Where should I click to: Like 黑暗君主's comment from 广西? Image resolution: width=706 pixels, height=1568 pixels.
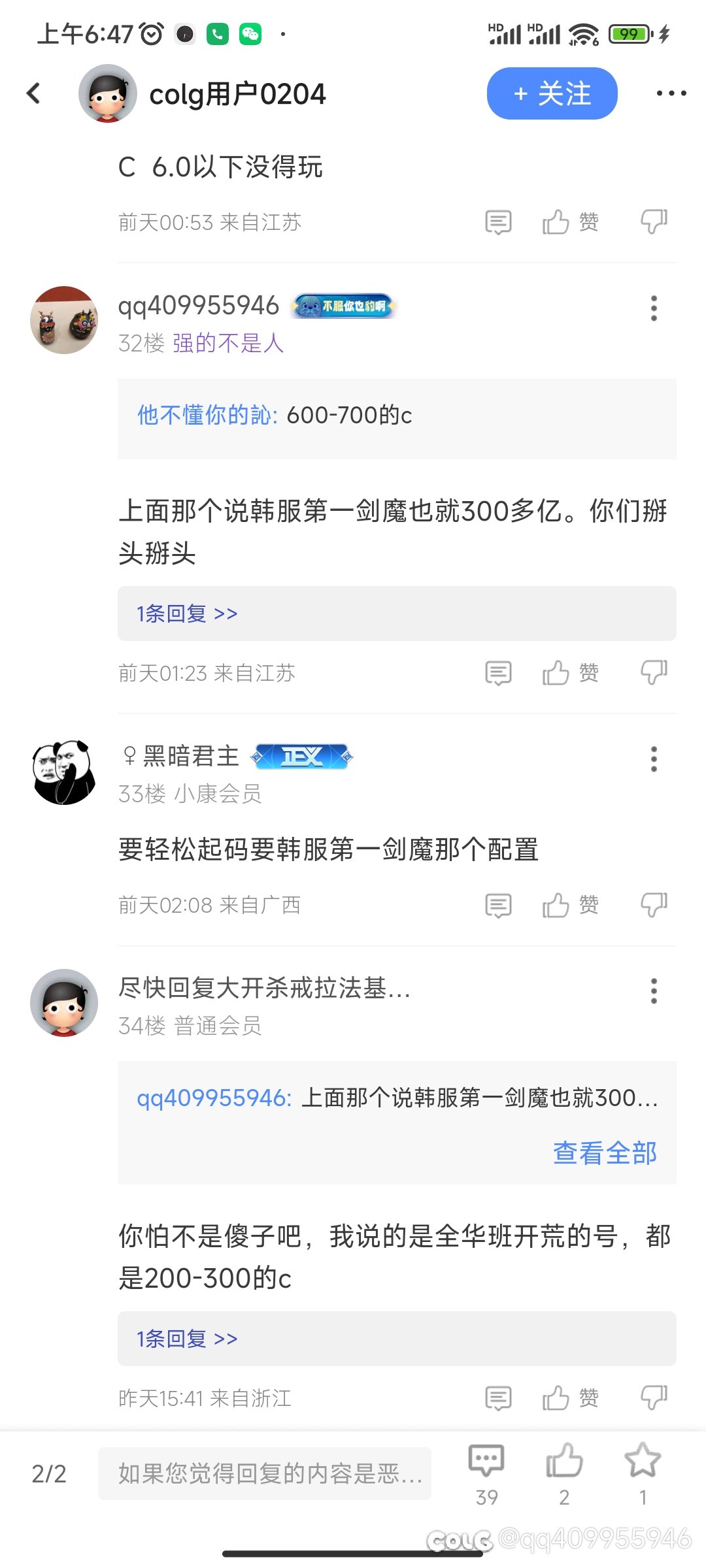[x=570, y=905]
